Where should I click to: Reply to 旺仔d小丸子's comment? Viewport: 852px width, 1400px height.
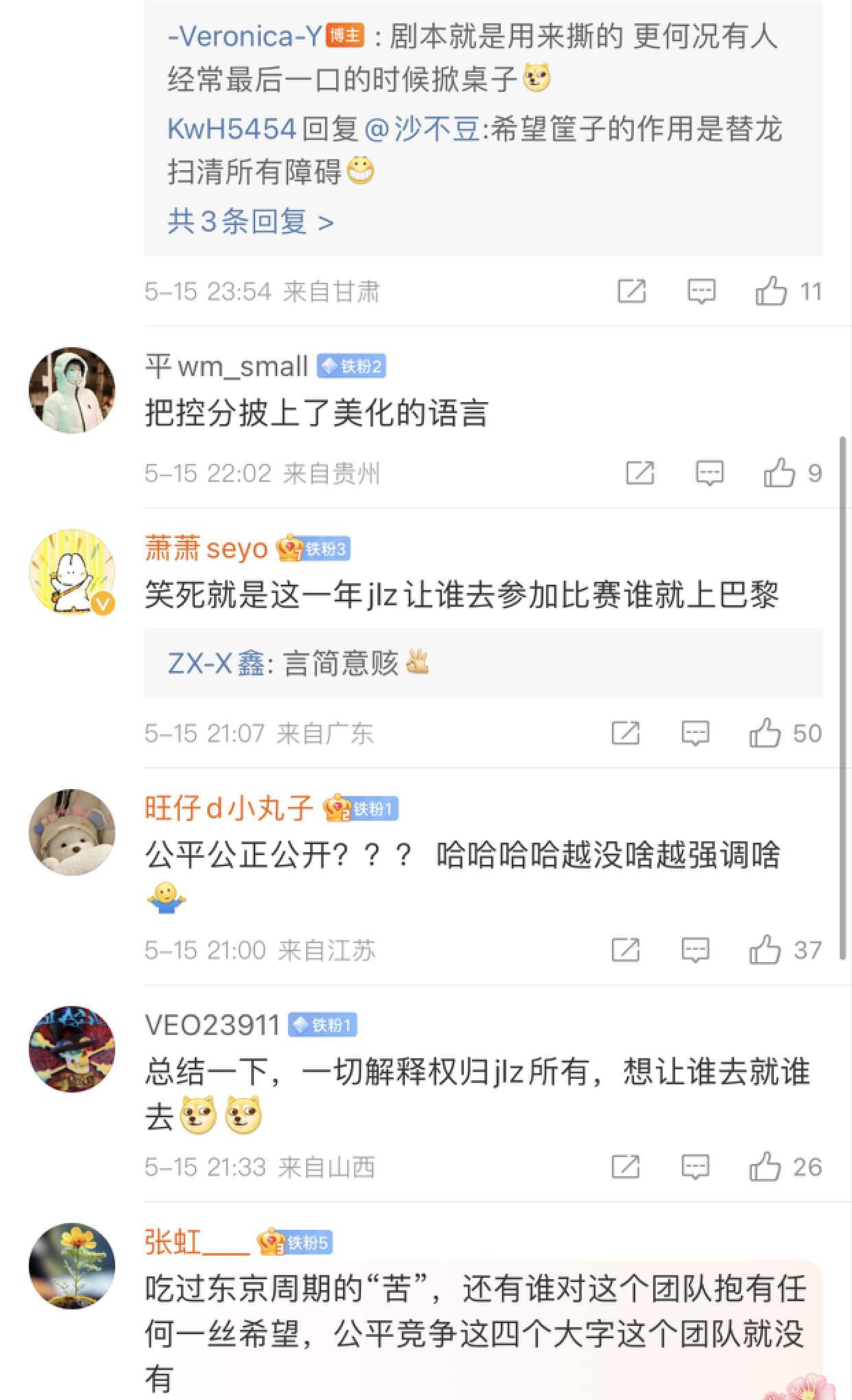tap(695, 950)
